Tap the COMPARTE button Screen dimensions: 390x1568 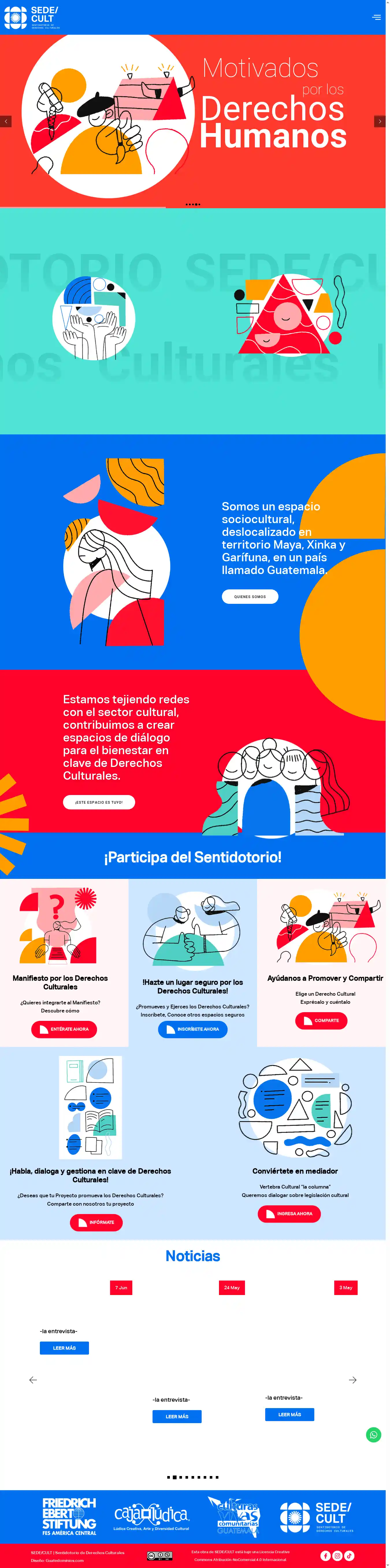pyautogui.click(x=321, y=1020)
